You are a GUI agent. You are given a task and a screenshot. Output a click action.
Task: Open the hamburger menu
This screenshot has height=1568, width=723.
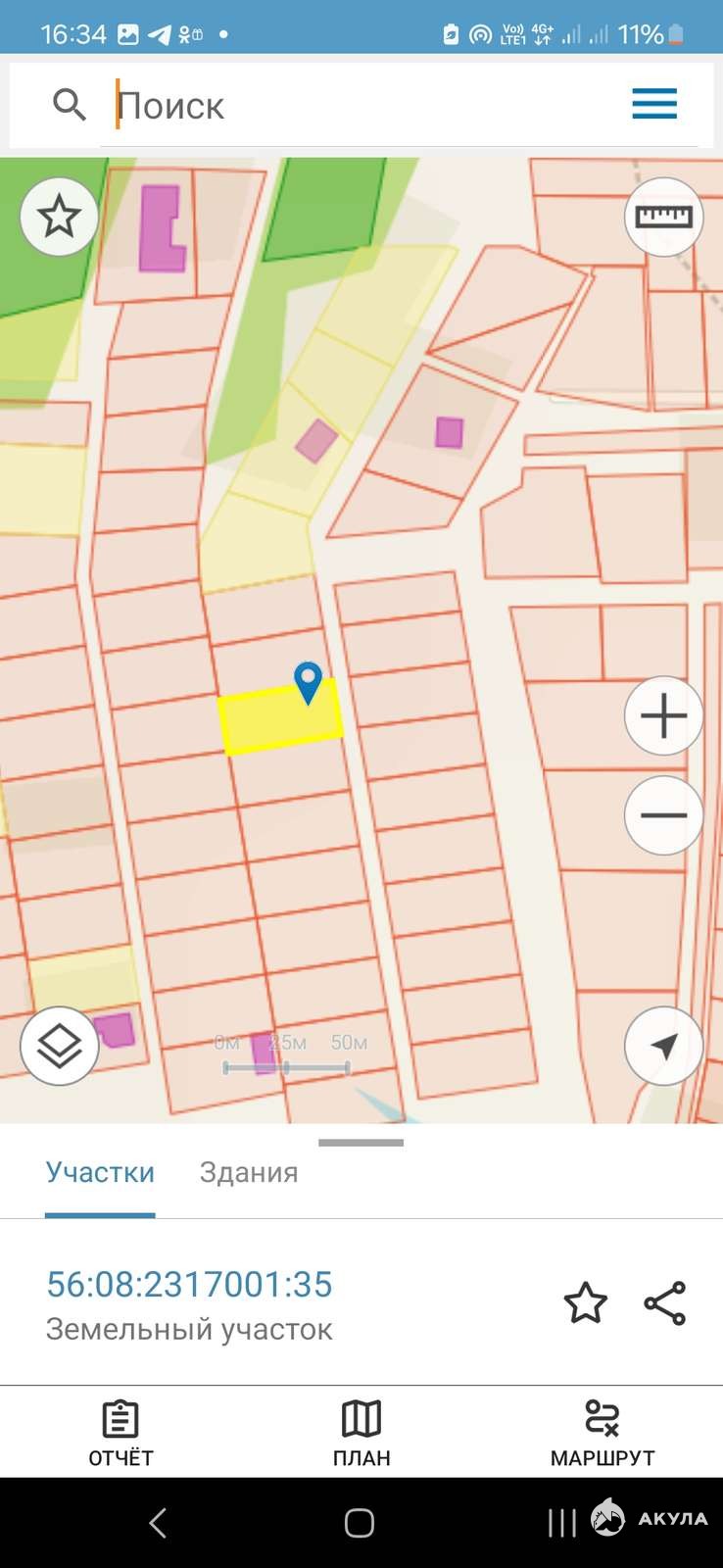point(654,104)
